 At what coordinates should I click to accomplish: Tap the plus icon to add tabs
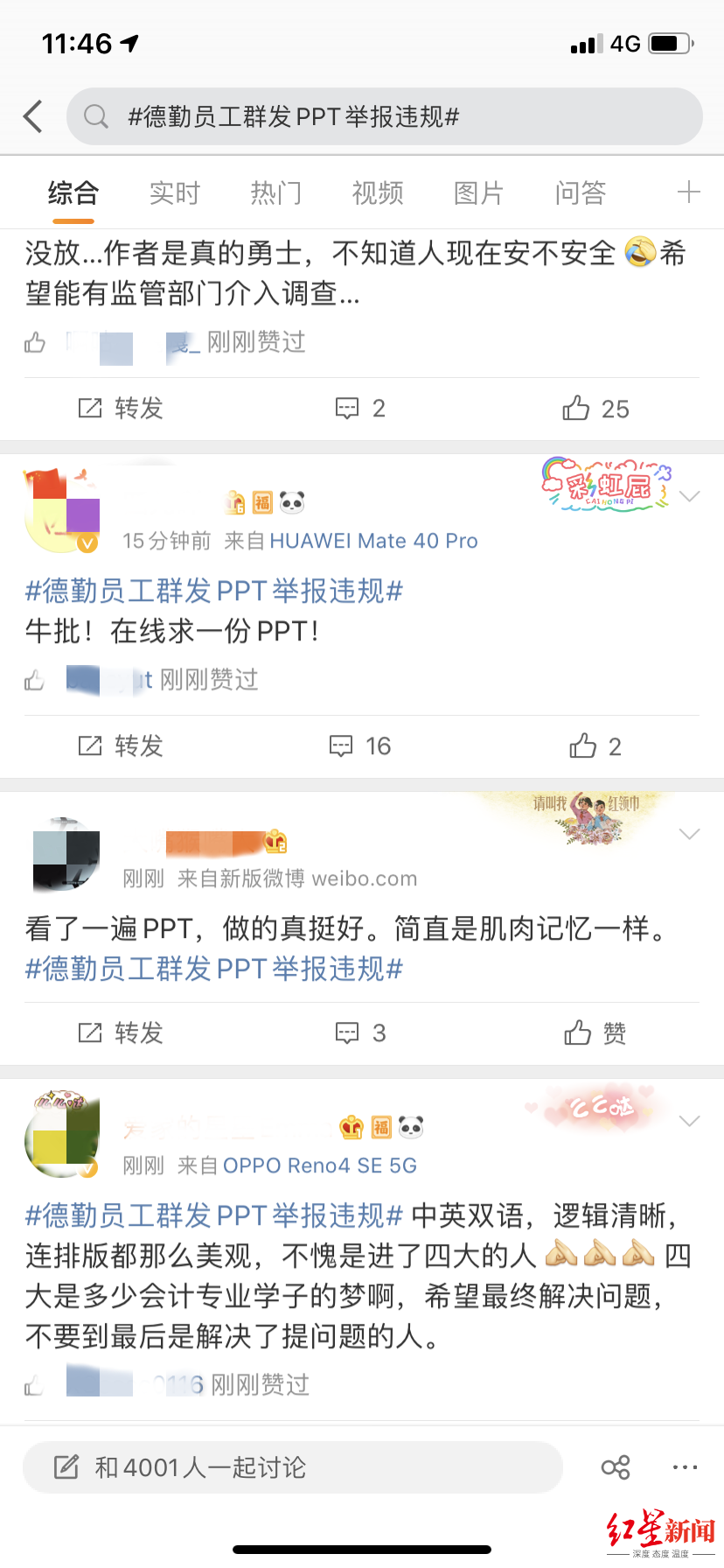pos(689,192)
